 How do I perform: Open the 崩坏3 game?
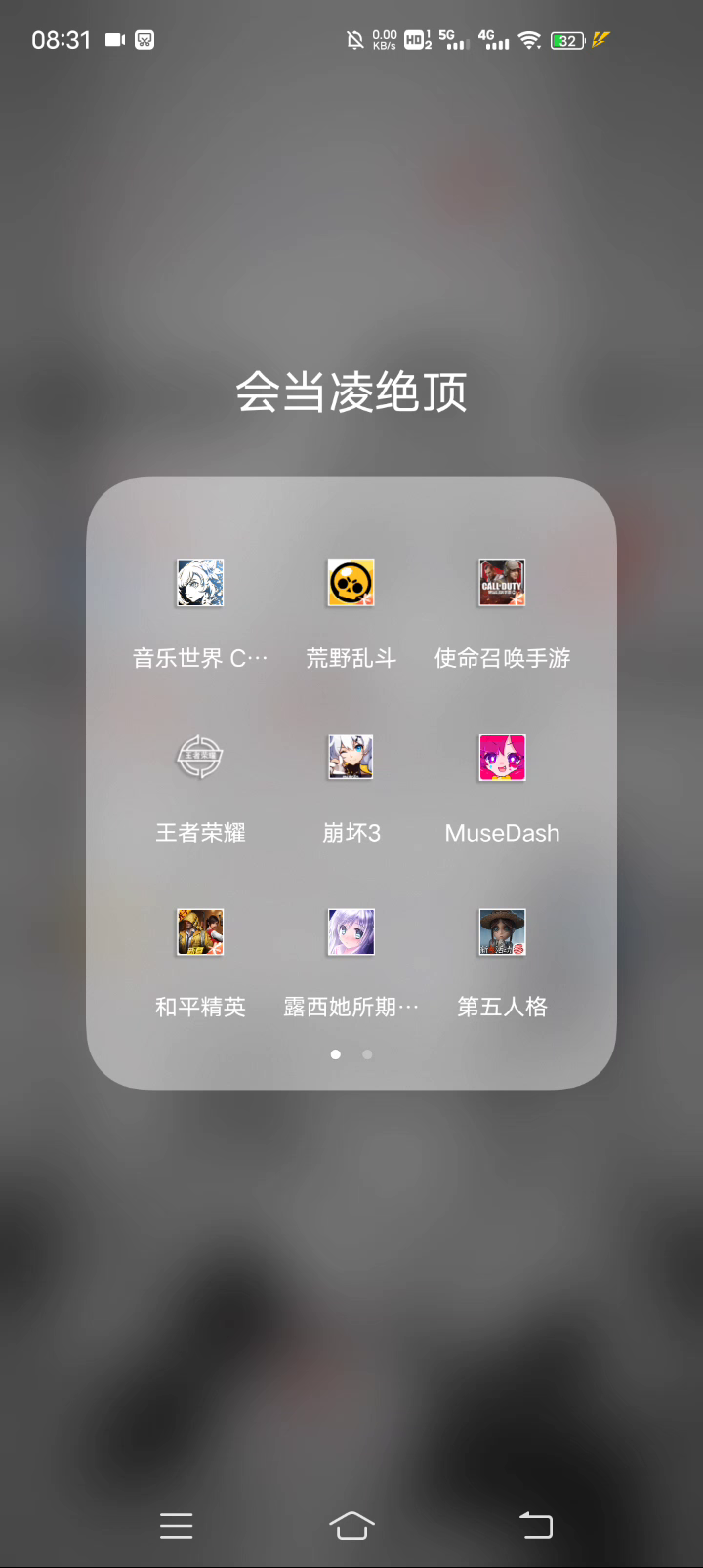[x=351, y=758]
